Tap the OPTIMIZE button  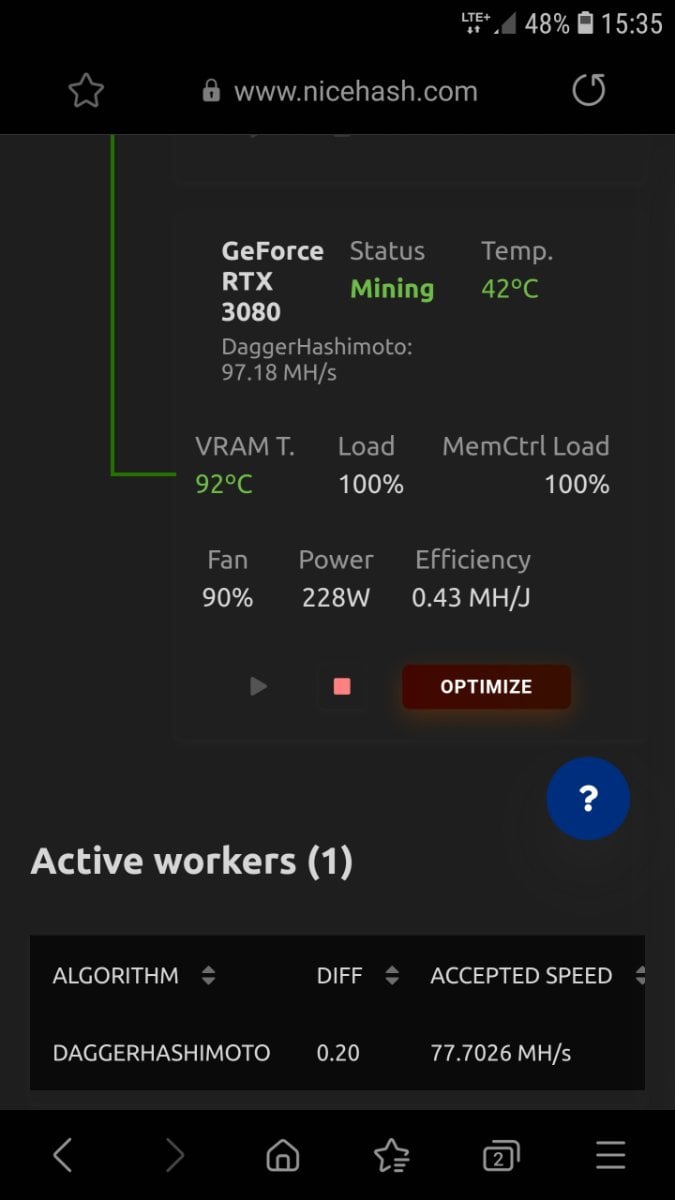tap(486, 687)
